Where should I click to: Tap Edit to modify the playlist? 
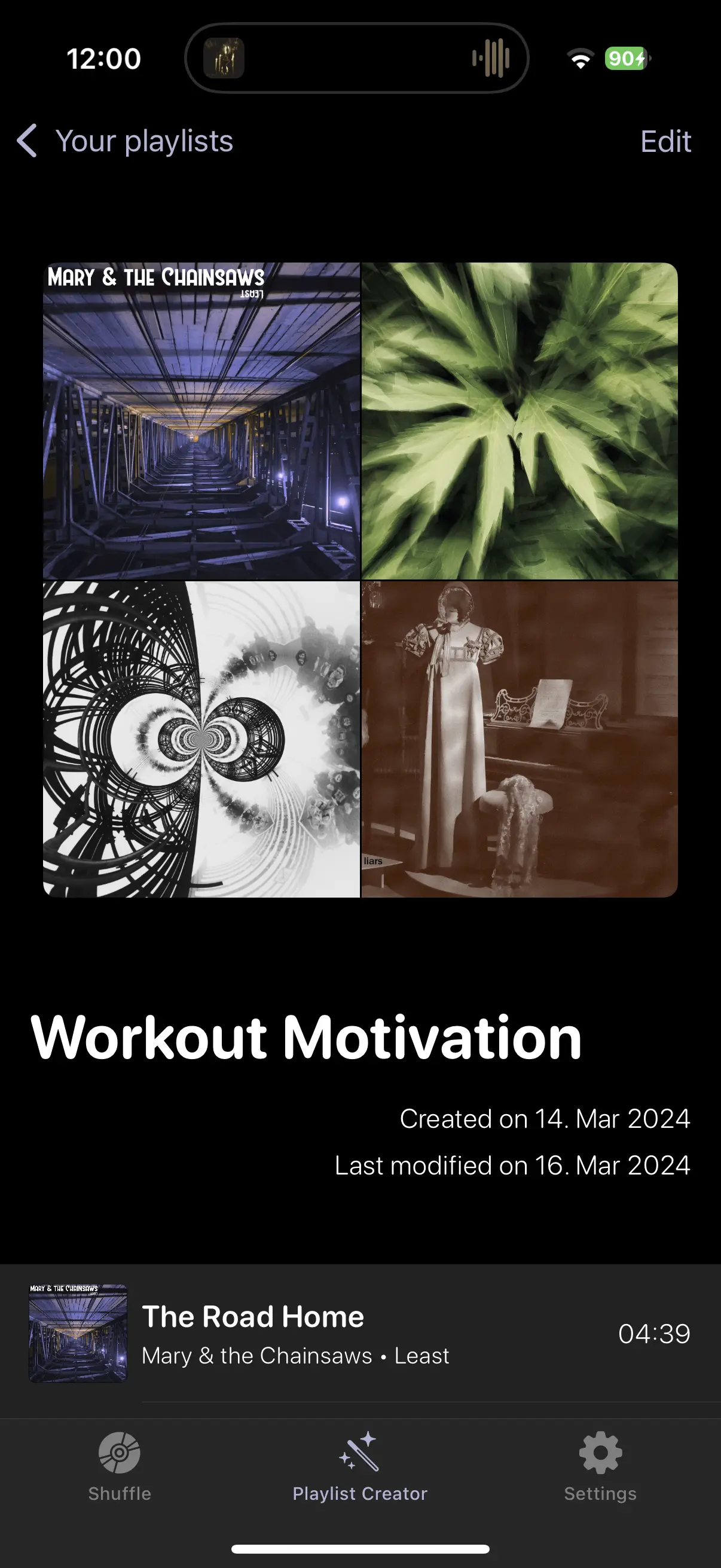point(665,142)
